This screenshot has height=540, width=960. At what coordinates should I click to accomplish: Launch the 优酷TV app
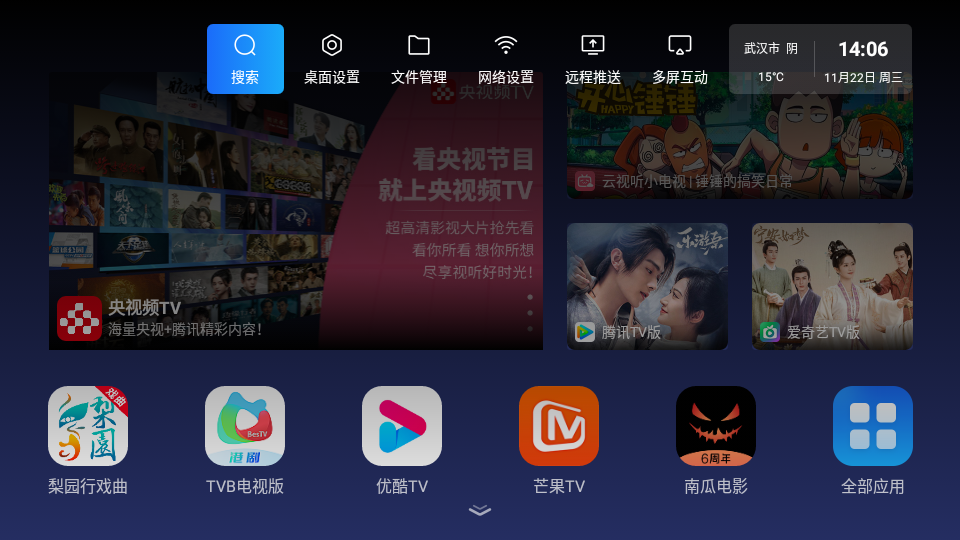402,426
